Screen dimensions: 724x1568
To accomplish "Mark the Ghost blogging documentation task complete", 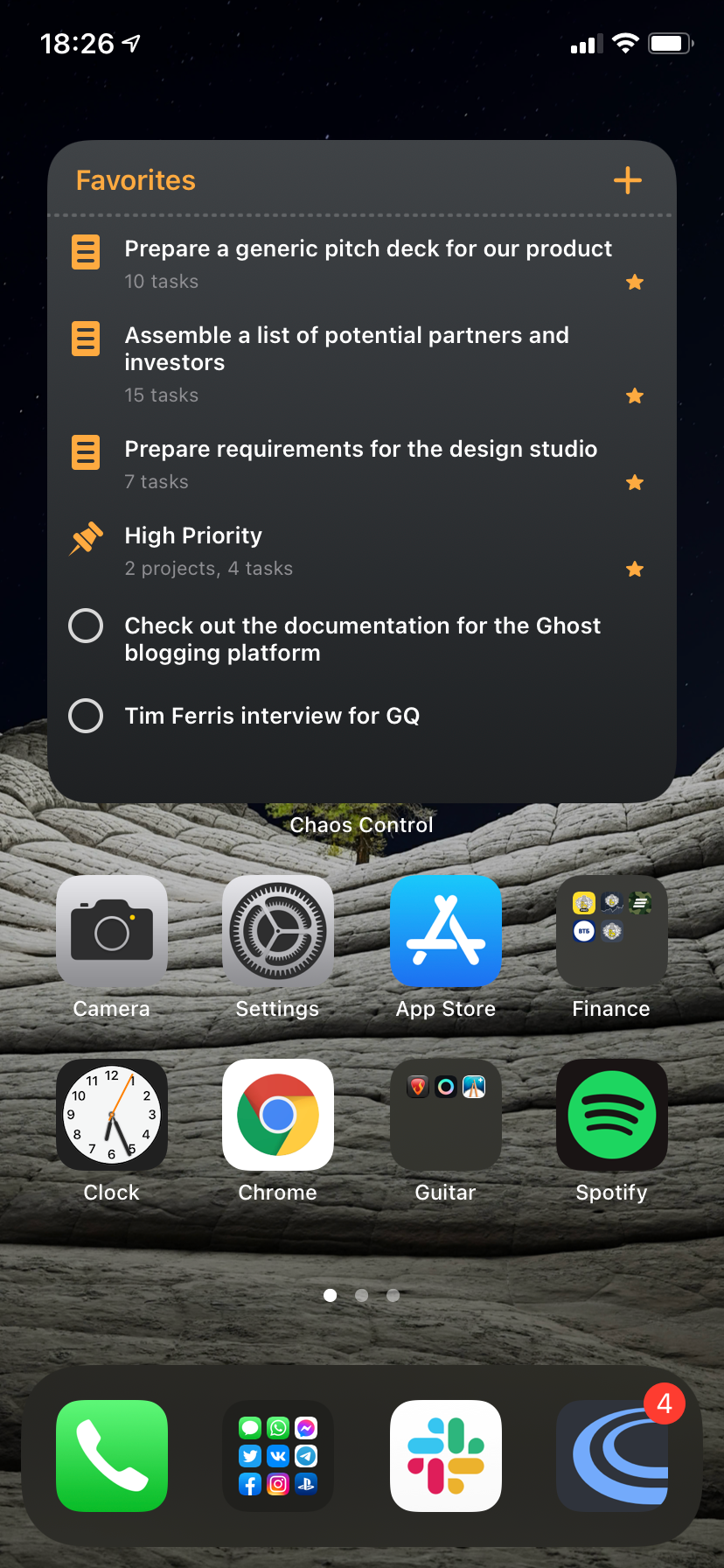I will (x=86, y=626).
